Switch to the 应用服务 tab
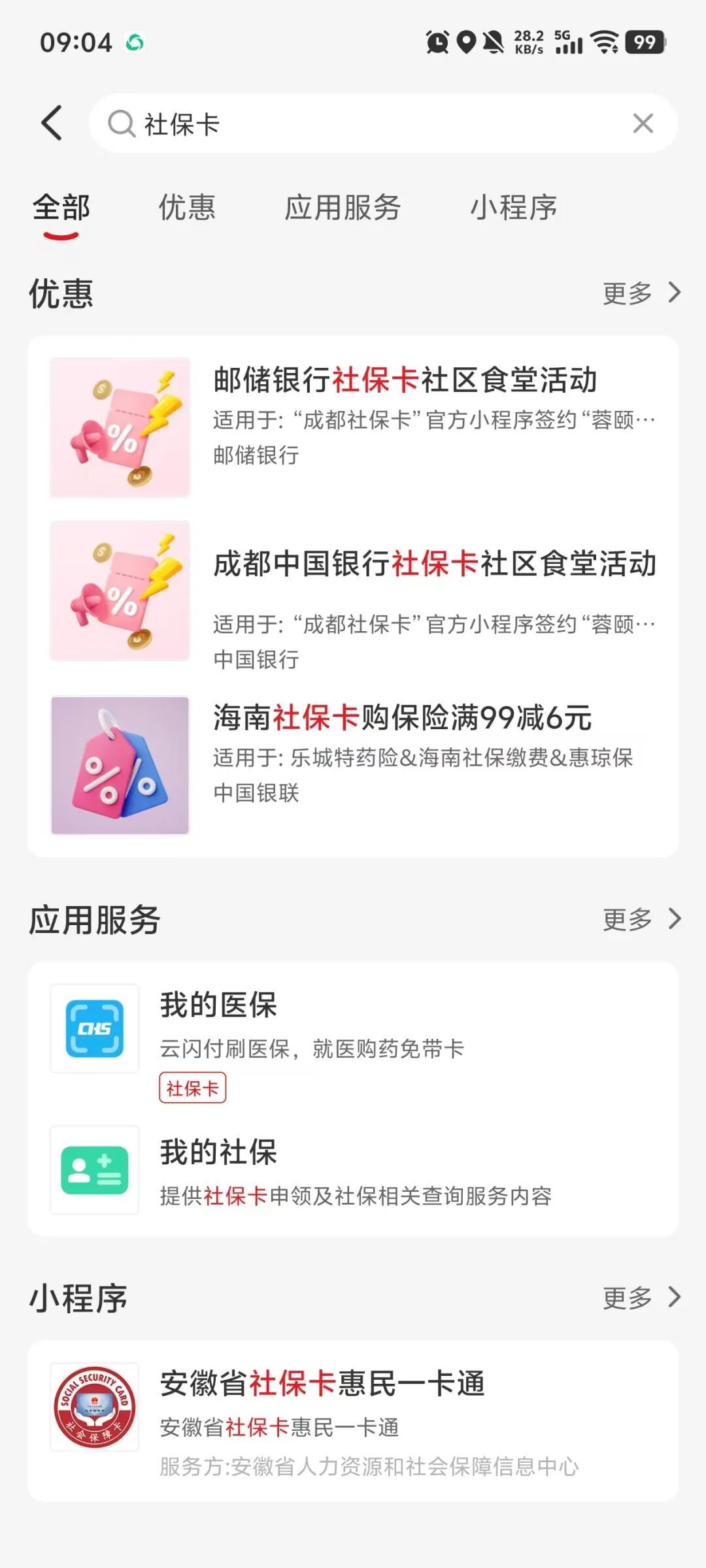 pyautogui.click(x=342, y=208)
